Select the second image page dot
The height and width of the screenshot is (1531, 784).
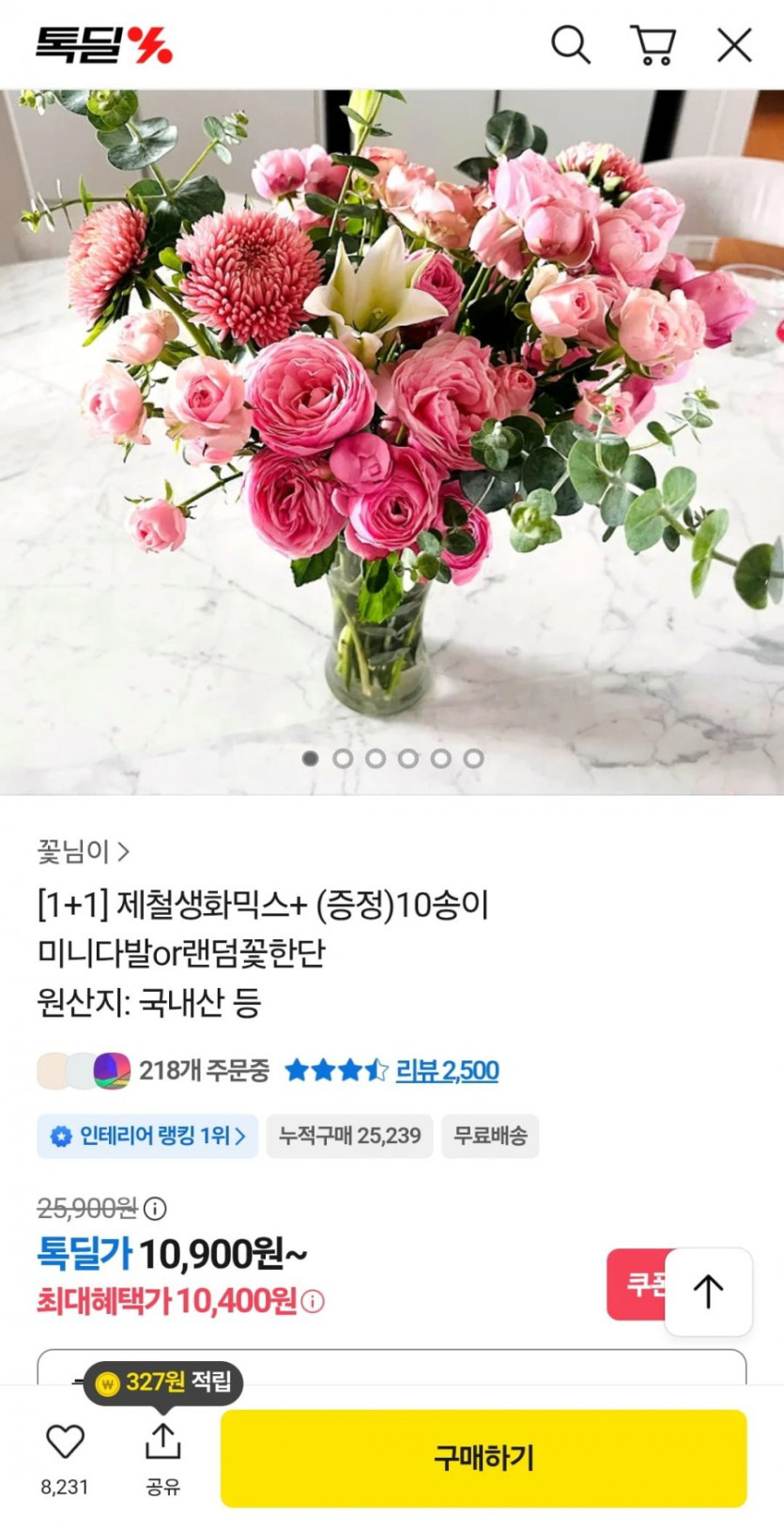click(343, 758)
